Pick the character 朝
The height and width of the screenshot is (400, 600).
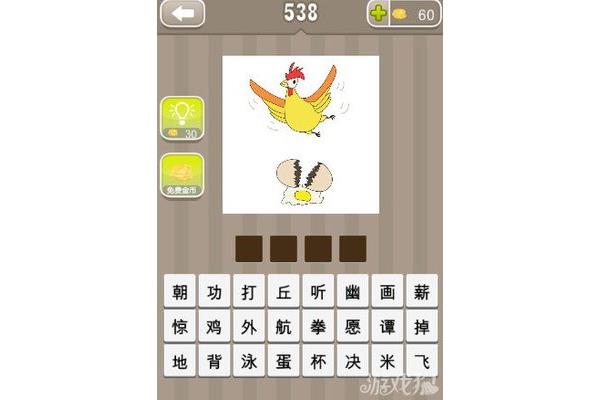pyautogui.click(x=180, y=291)
